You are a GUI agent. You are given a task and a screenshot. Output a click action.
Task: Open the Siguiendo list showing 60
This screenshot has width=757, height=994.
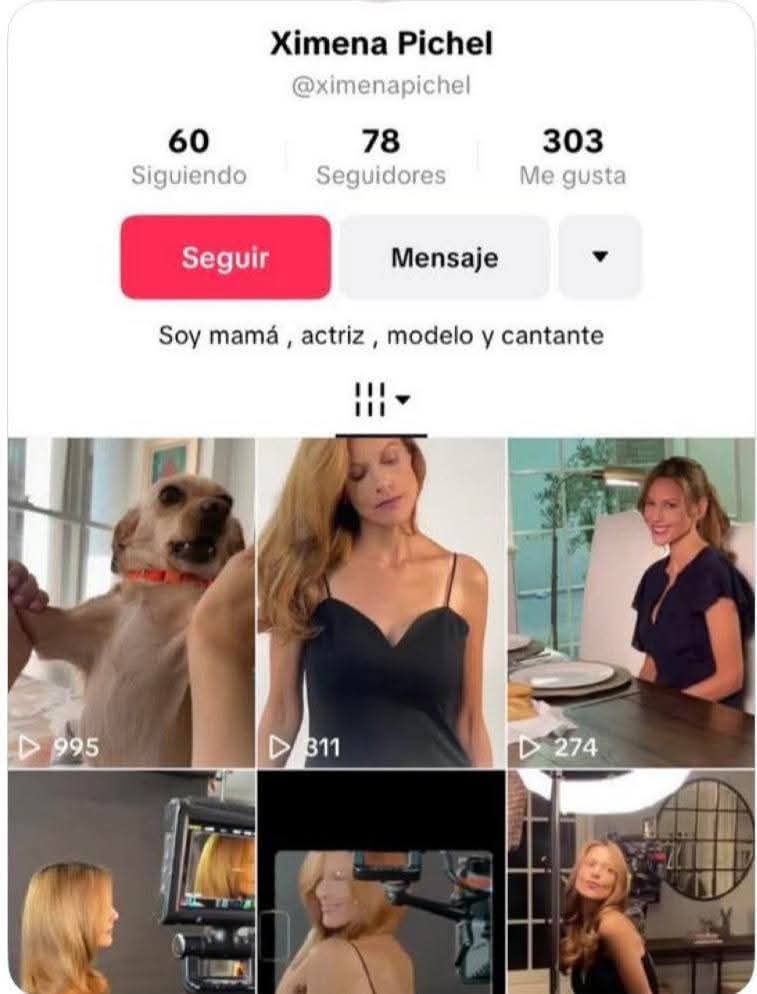click(x=188, y=157)
